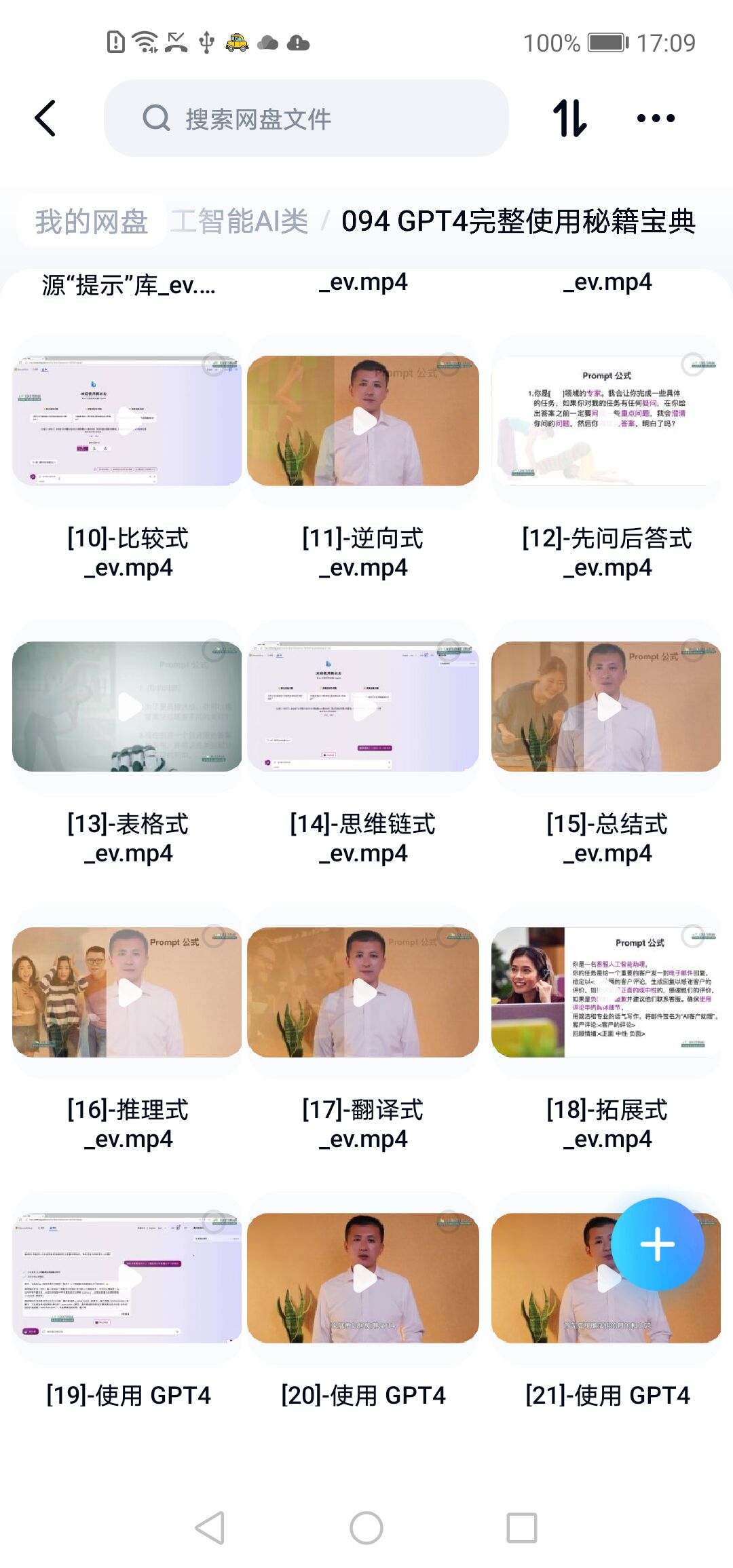The height and width of the screenshot is (1568, 733).
Task: Tap the blue plus floating button
Action: [657, 1244]
